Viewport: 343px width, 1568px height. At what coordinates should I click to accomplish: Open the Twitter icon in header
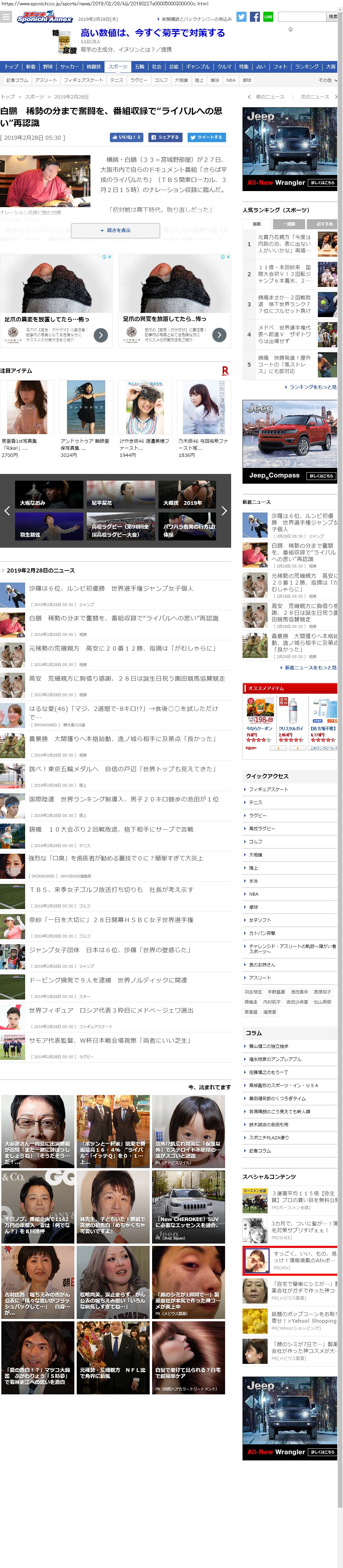242,17
